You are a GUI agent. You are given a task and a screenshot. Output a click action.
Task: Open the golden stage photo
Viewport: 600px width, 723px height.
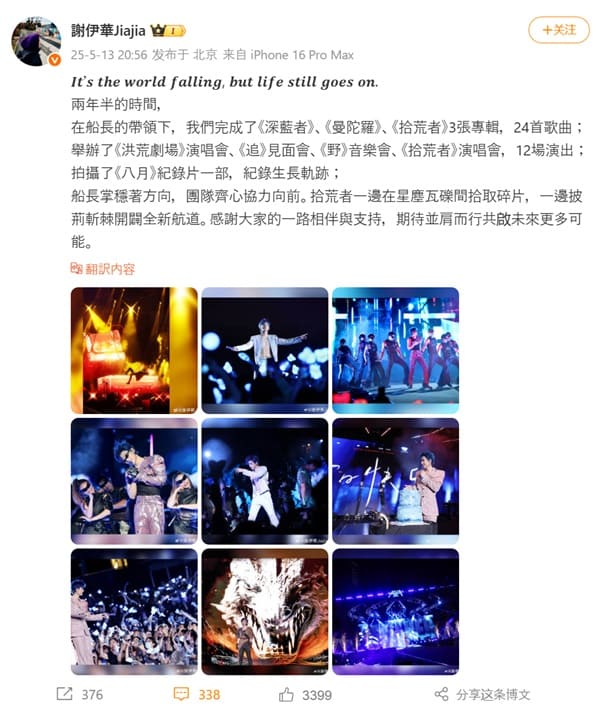coord(134,350)
